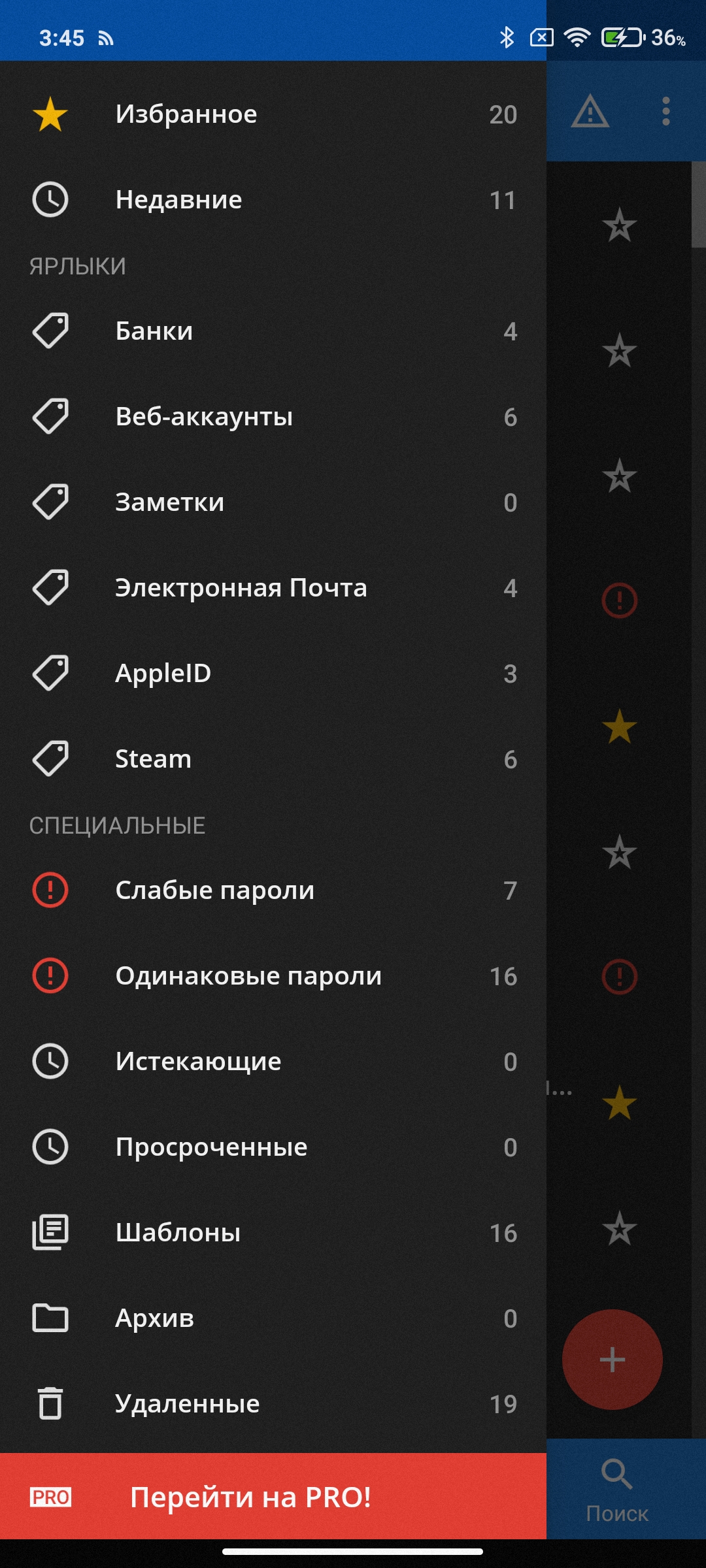Open Просроченные expired entries
The height and width of the screenshot is (1568, 706).
pyautogui.click(x=261, y=1147)
